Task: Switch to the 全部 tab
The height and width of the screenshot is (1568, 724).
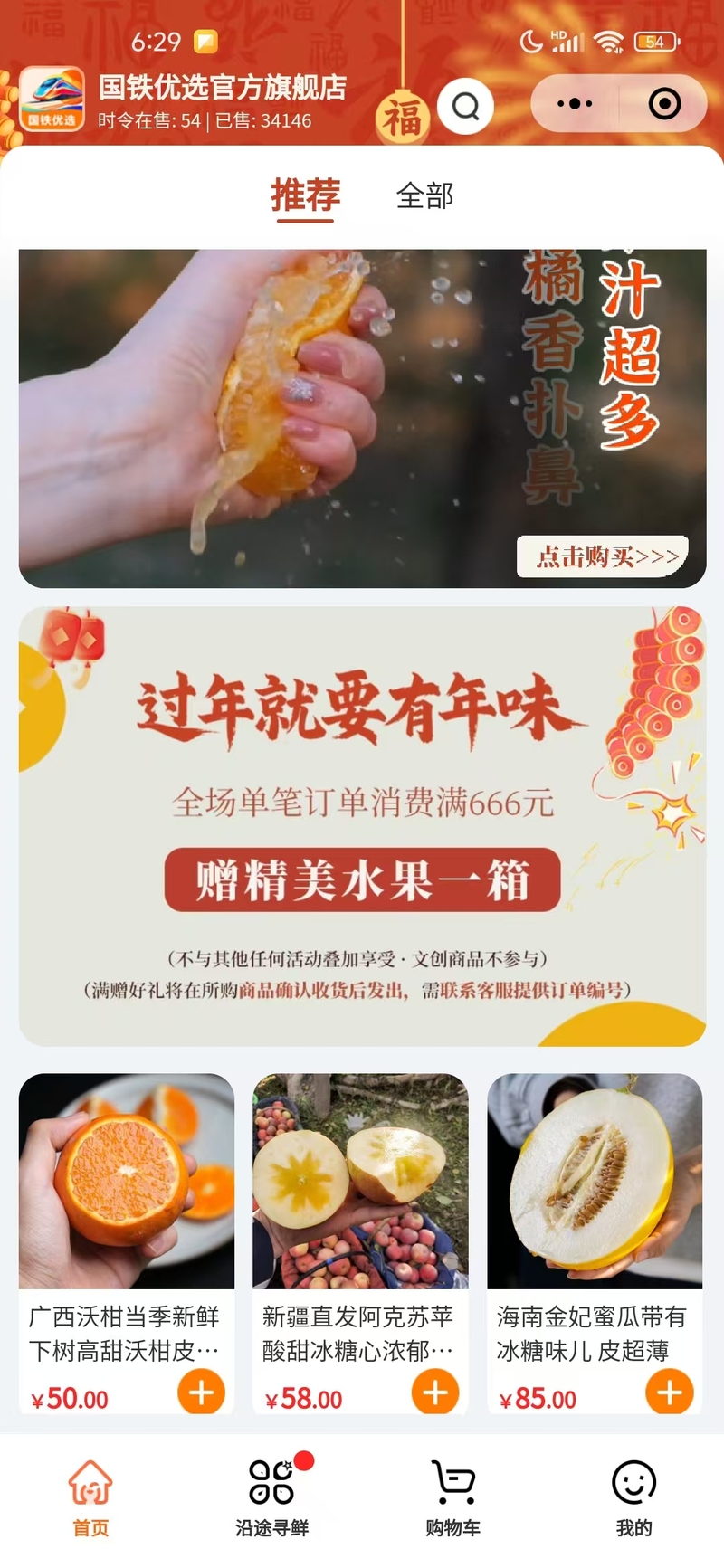Action: [424, 195]
